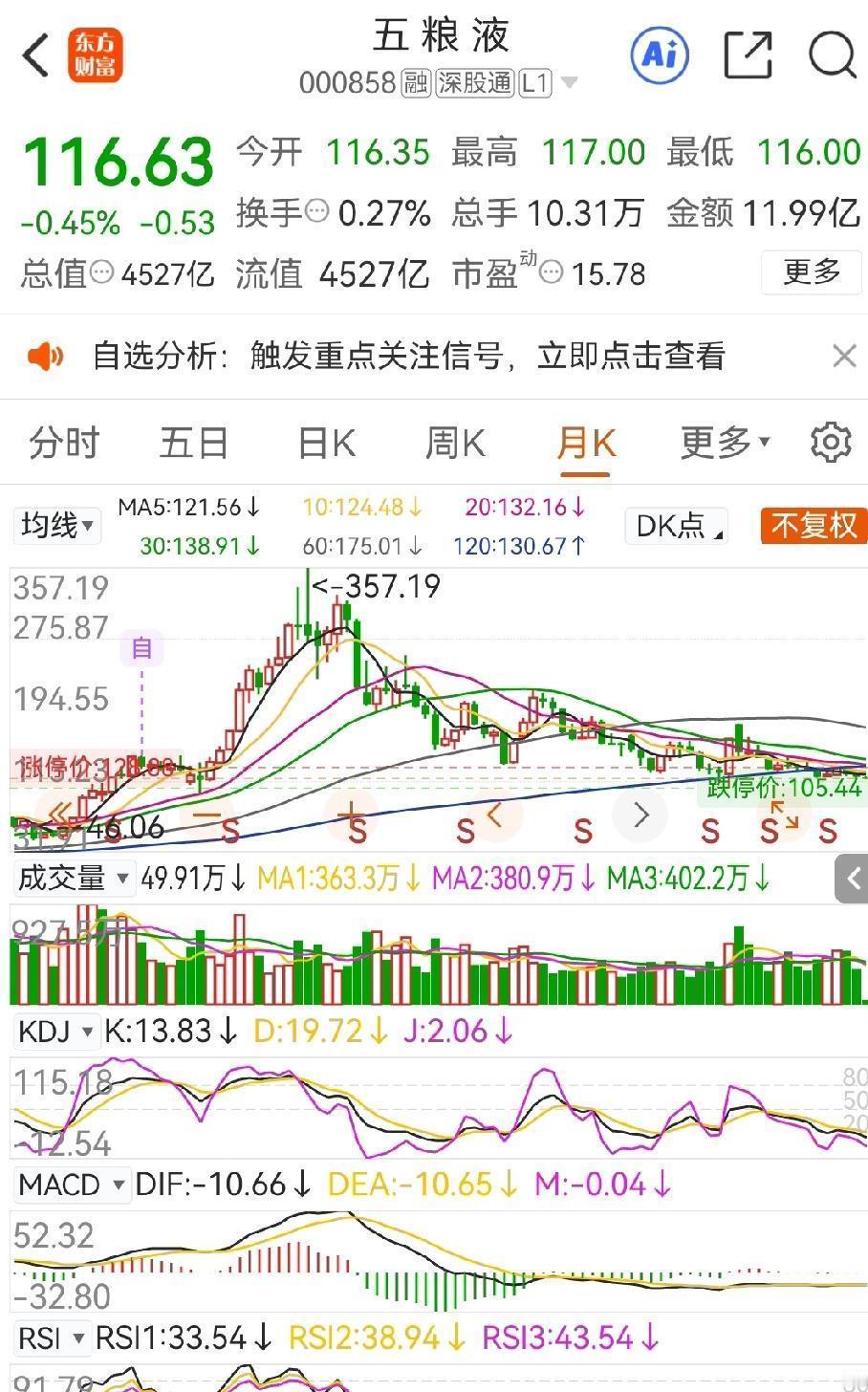This screenshot has width=868, height=1392.
Task: Click the AI diagnosis icon
Action: (x=662, y=55)
